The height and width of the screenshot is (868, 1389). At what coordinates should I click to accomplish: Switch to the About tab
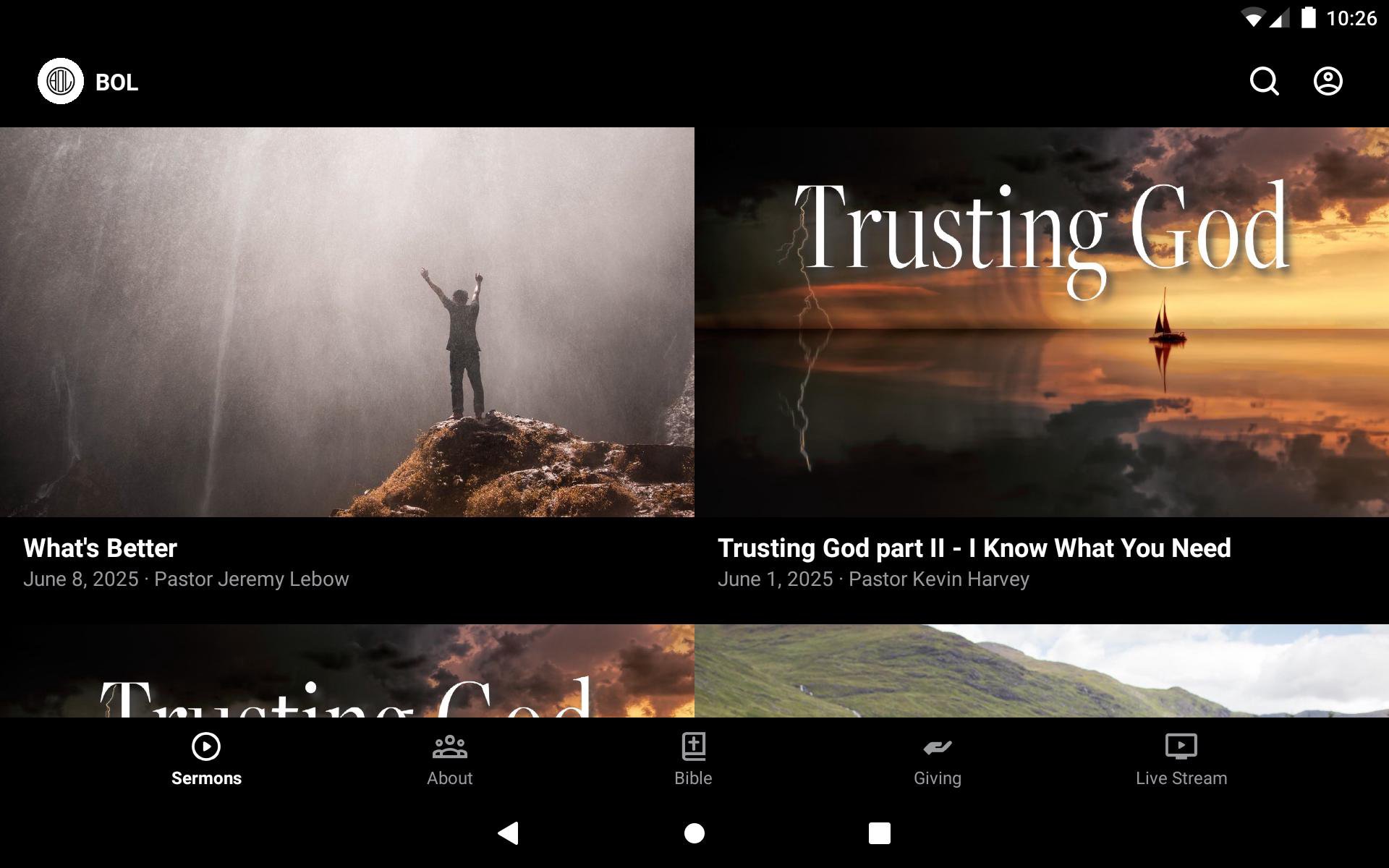click(x=449, y=759)
